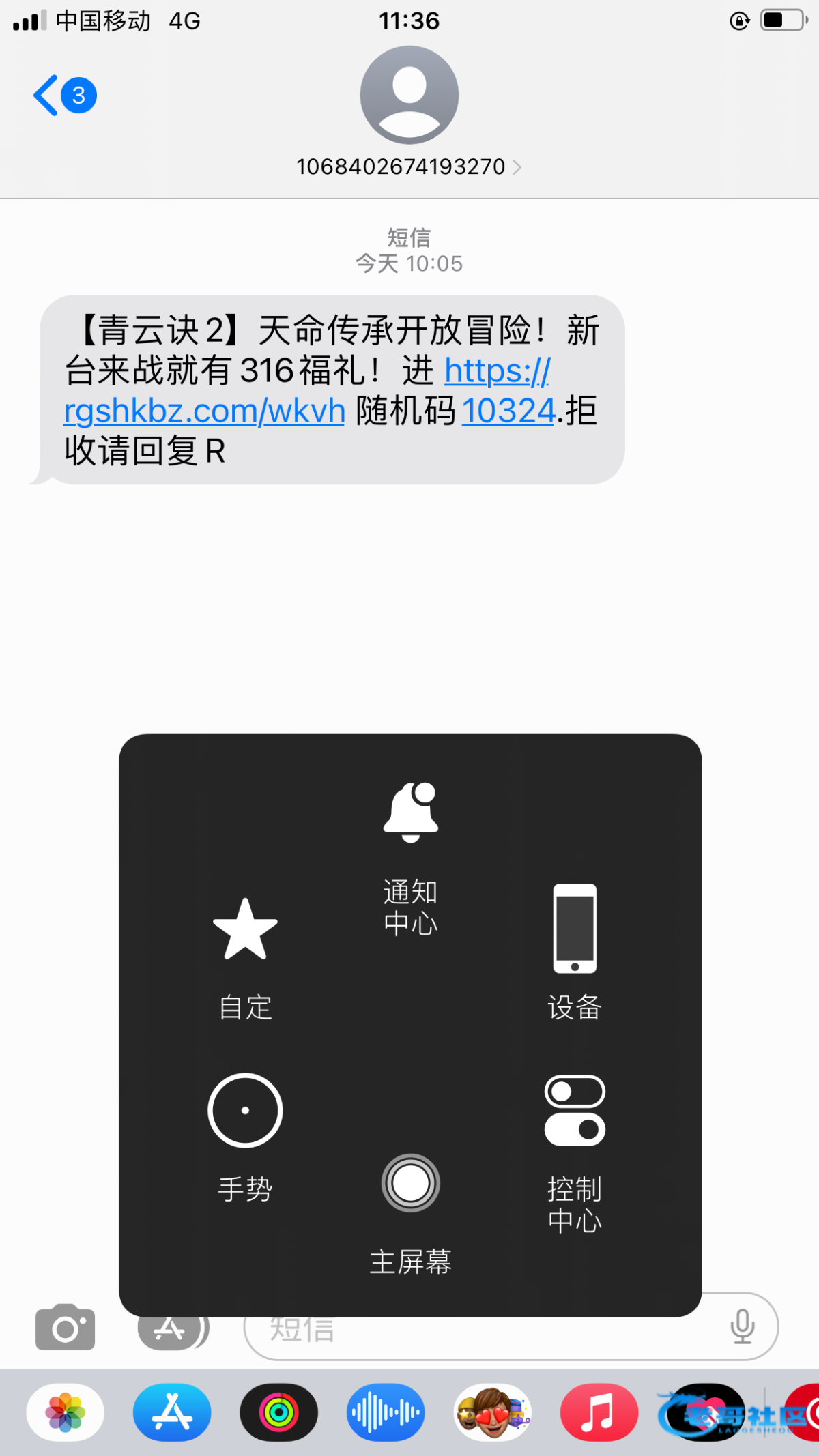The height and width of the screenshot is (1456, 819).
Task: Open the Memoji stickers app
Action: (492, 1412)
